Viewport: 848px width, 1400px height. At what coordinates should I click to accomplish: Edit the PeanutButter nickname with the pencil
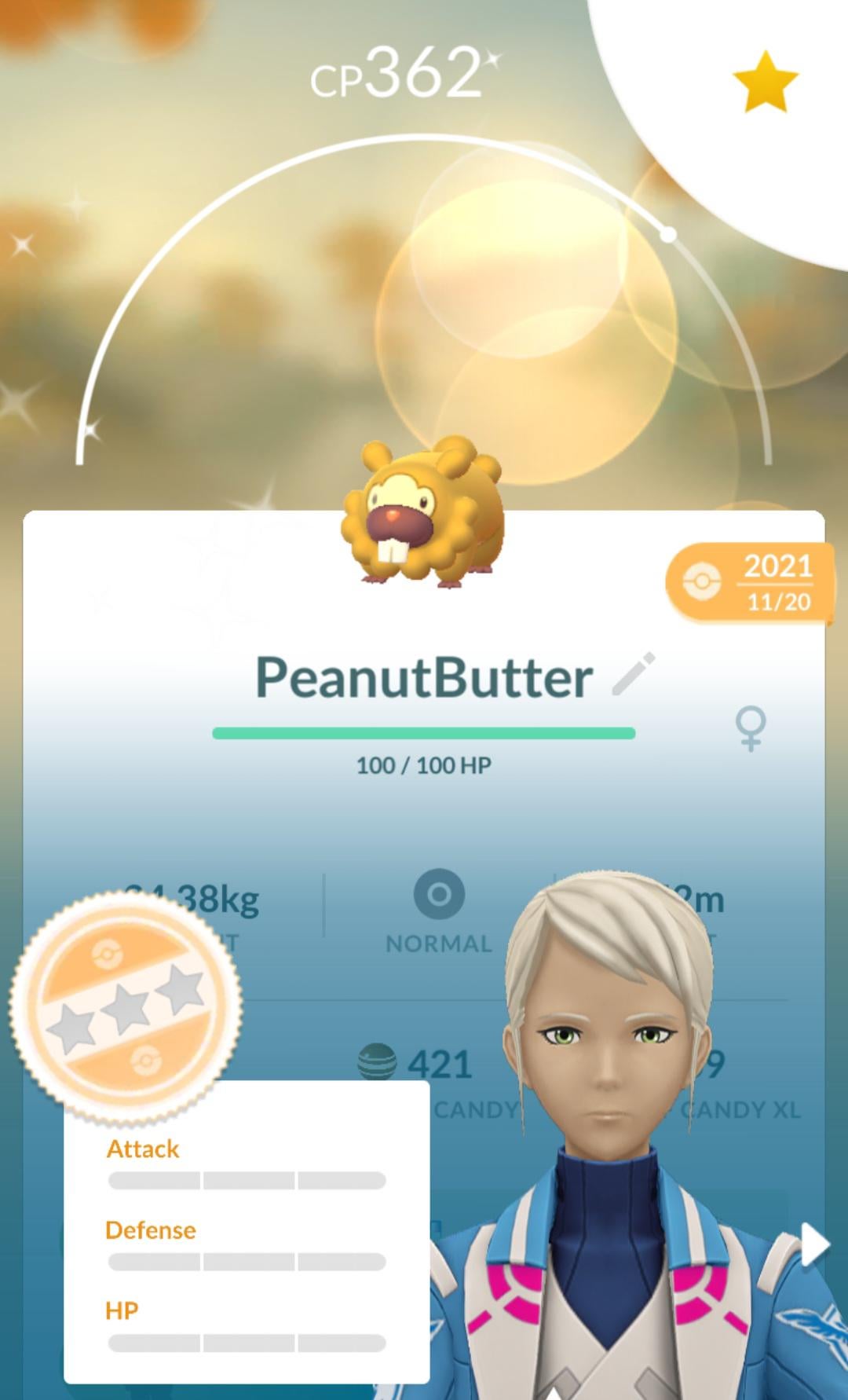click(x=634, y=674)
